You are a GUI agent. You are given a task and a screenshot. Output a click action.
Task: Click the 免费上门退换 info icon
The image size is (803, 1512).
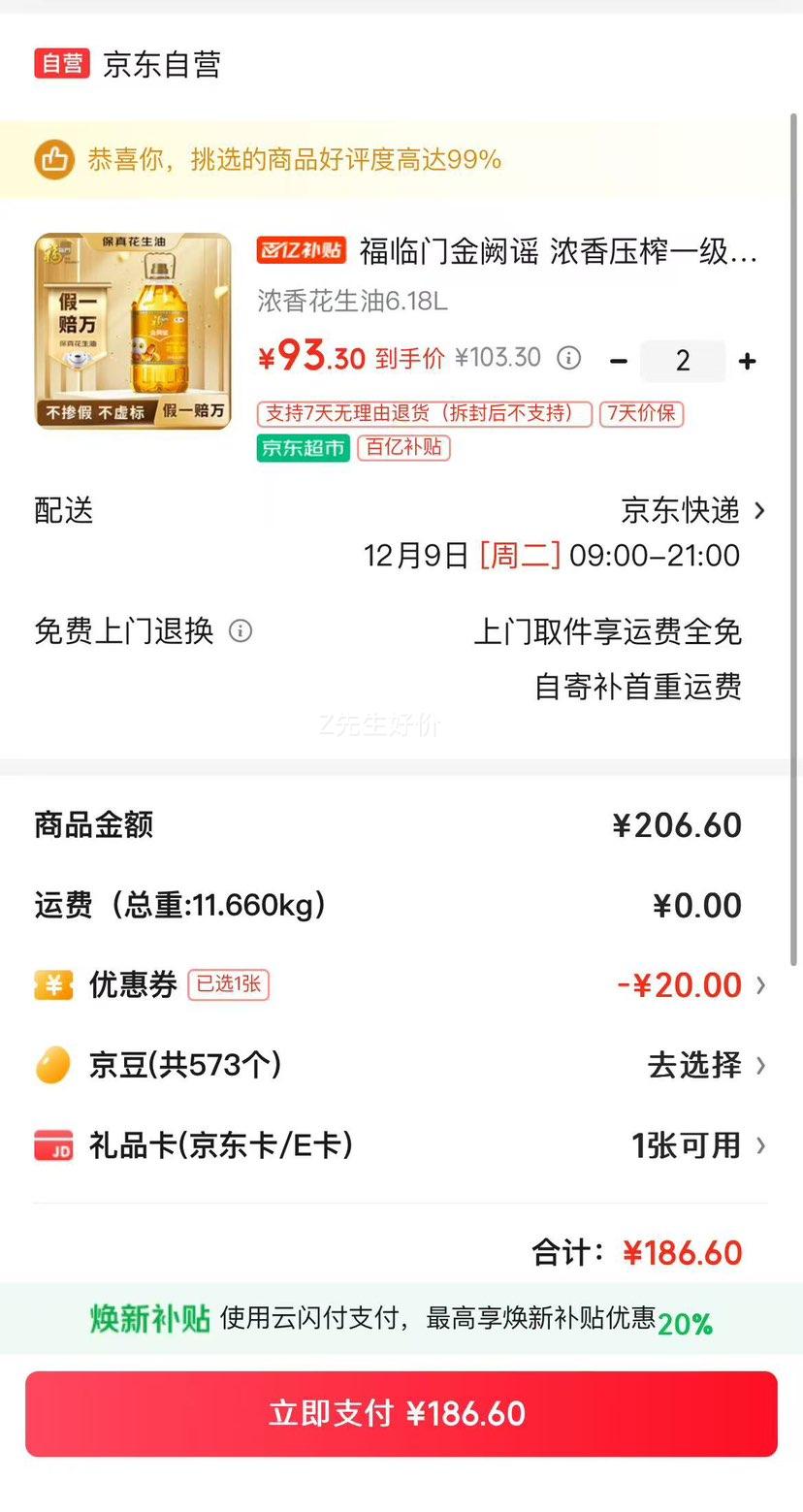[x=240, y=630]
